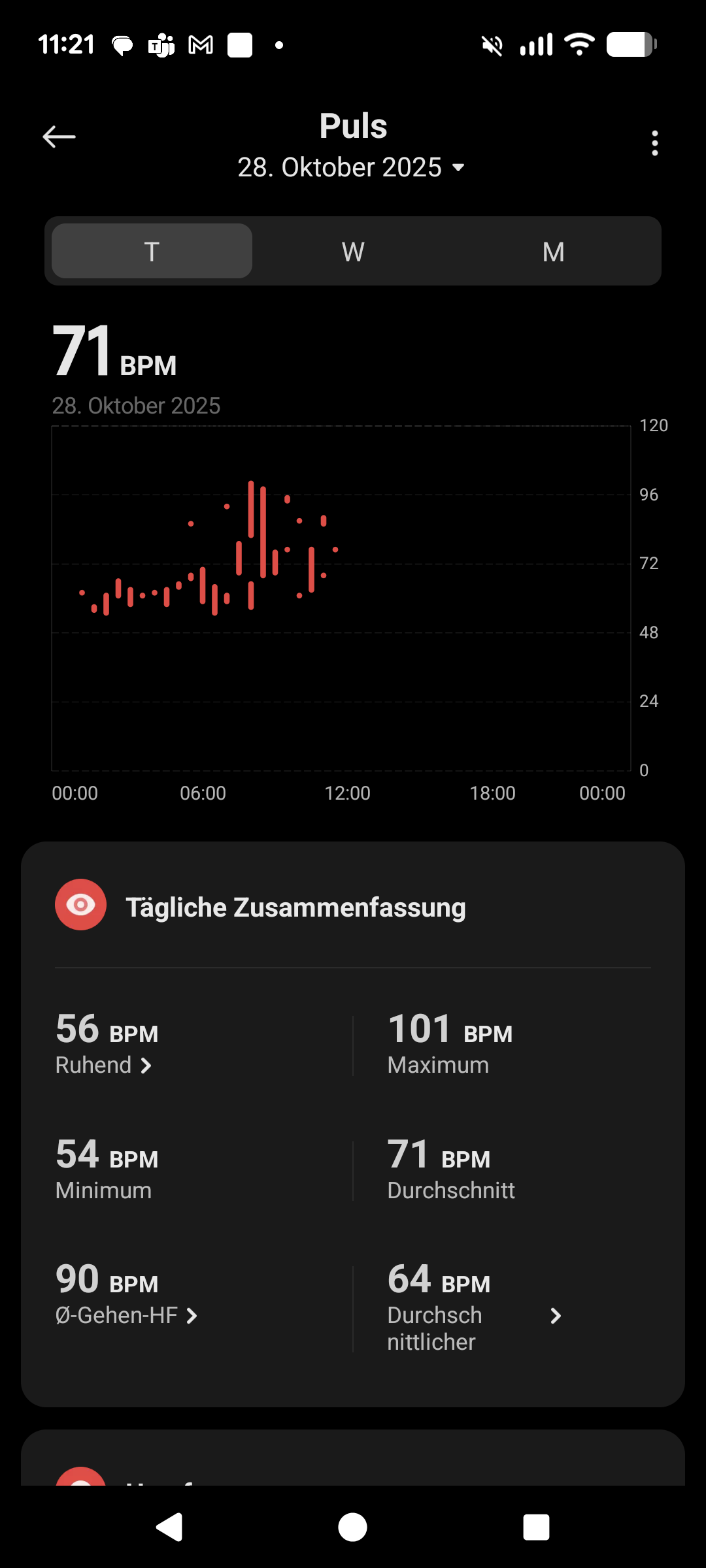Open the date picker for 28. Oktober 2025
The image size is (706, 1568).
352,168
